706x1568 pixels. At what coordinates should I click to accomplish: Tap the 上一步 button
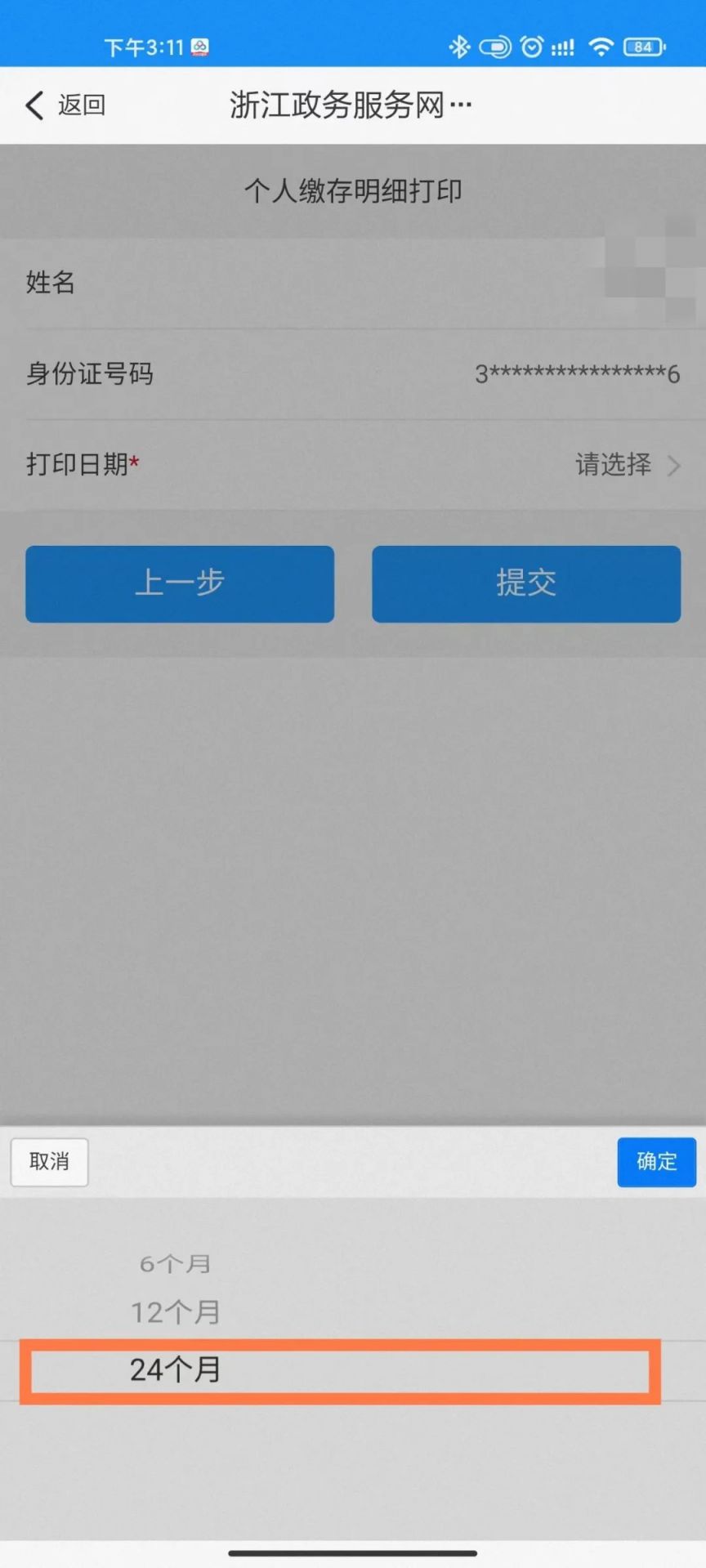(180, 583)
